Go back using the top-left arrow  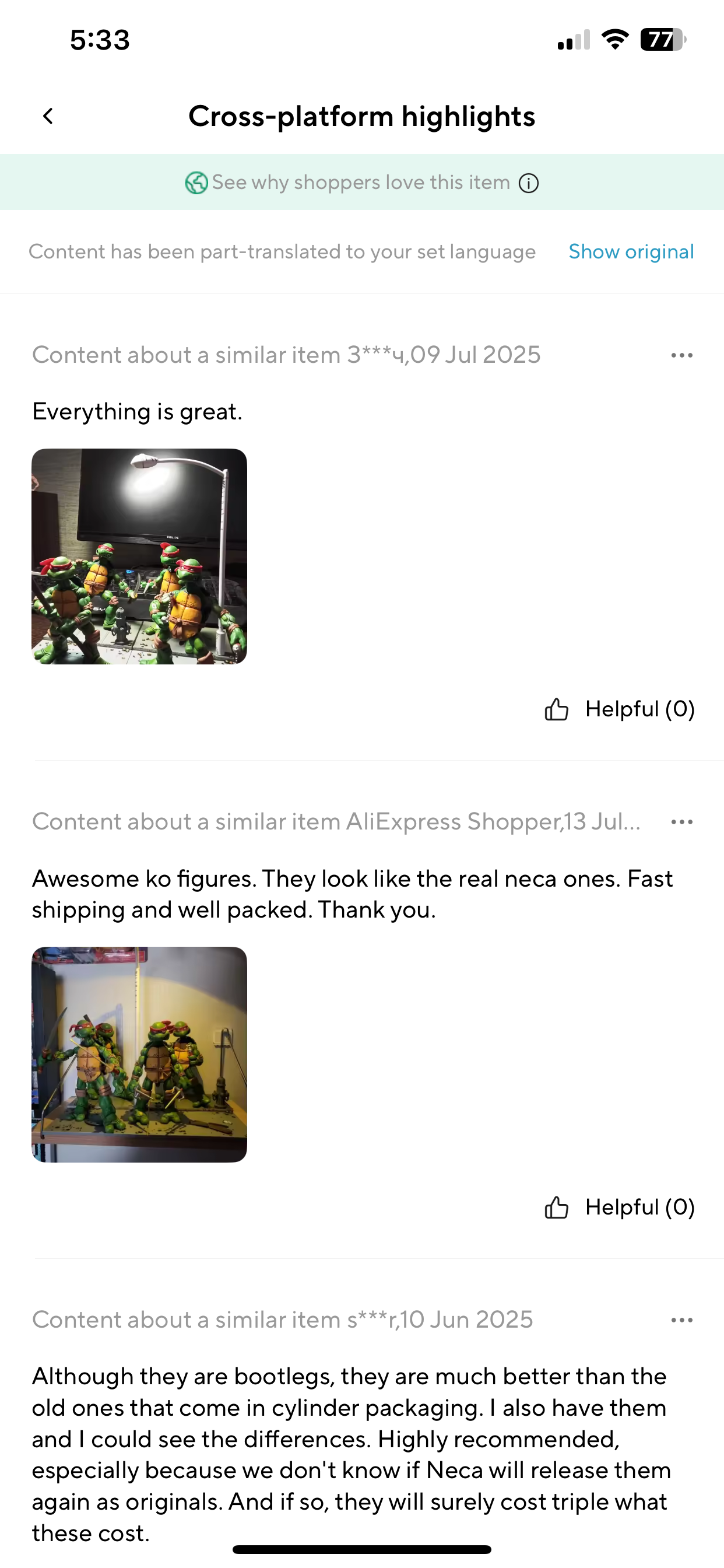[x=48, y=116]
